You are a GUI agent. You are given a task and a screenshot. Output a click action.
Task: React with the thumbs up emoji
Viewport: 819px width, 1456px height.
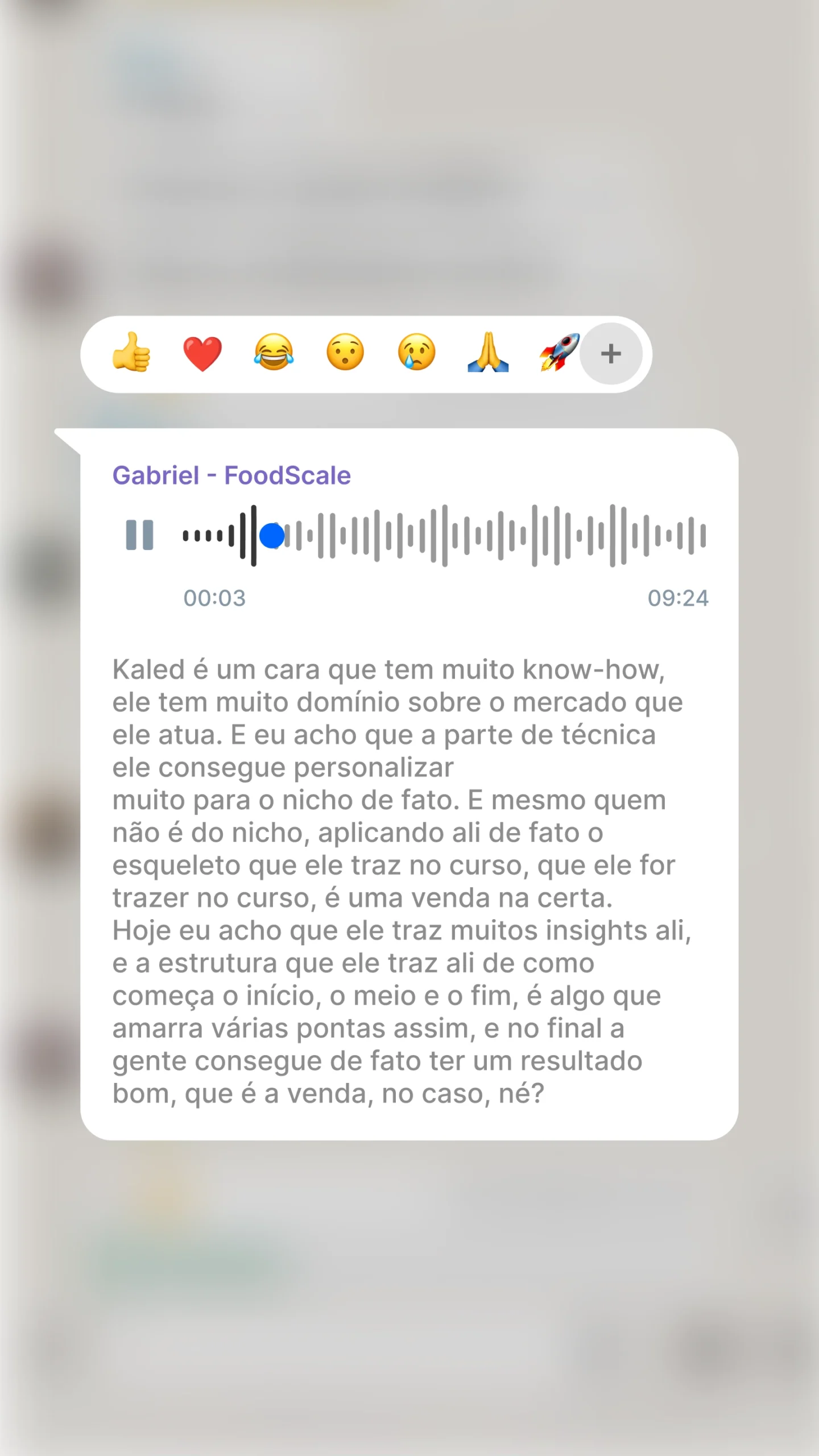(x=131, y=353)
